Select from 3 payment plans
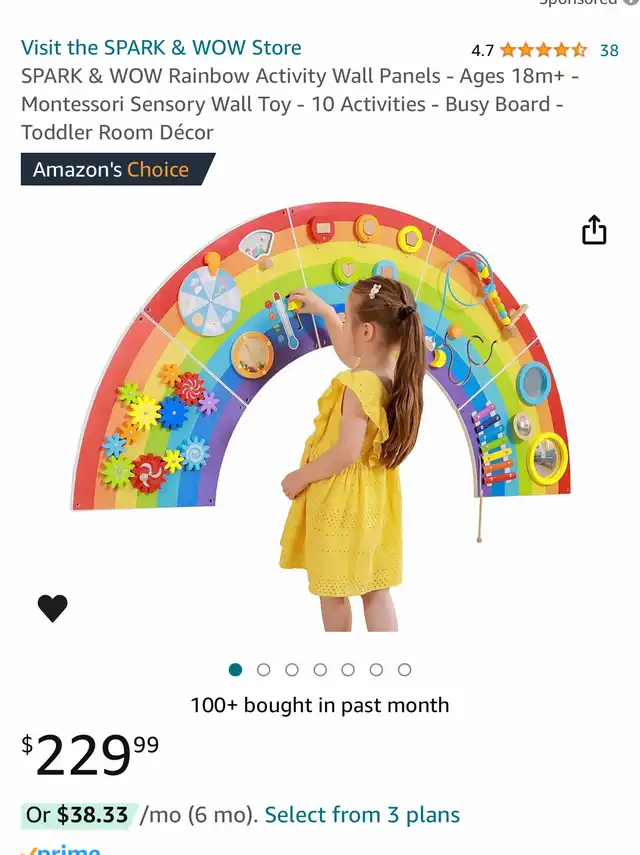This screenshot has width=640, height=855. [362, 815]
